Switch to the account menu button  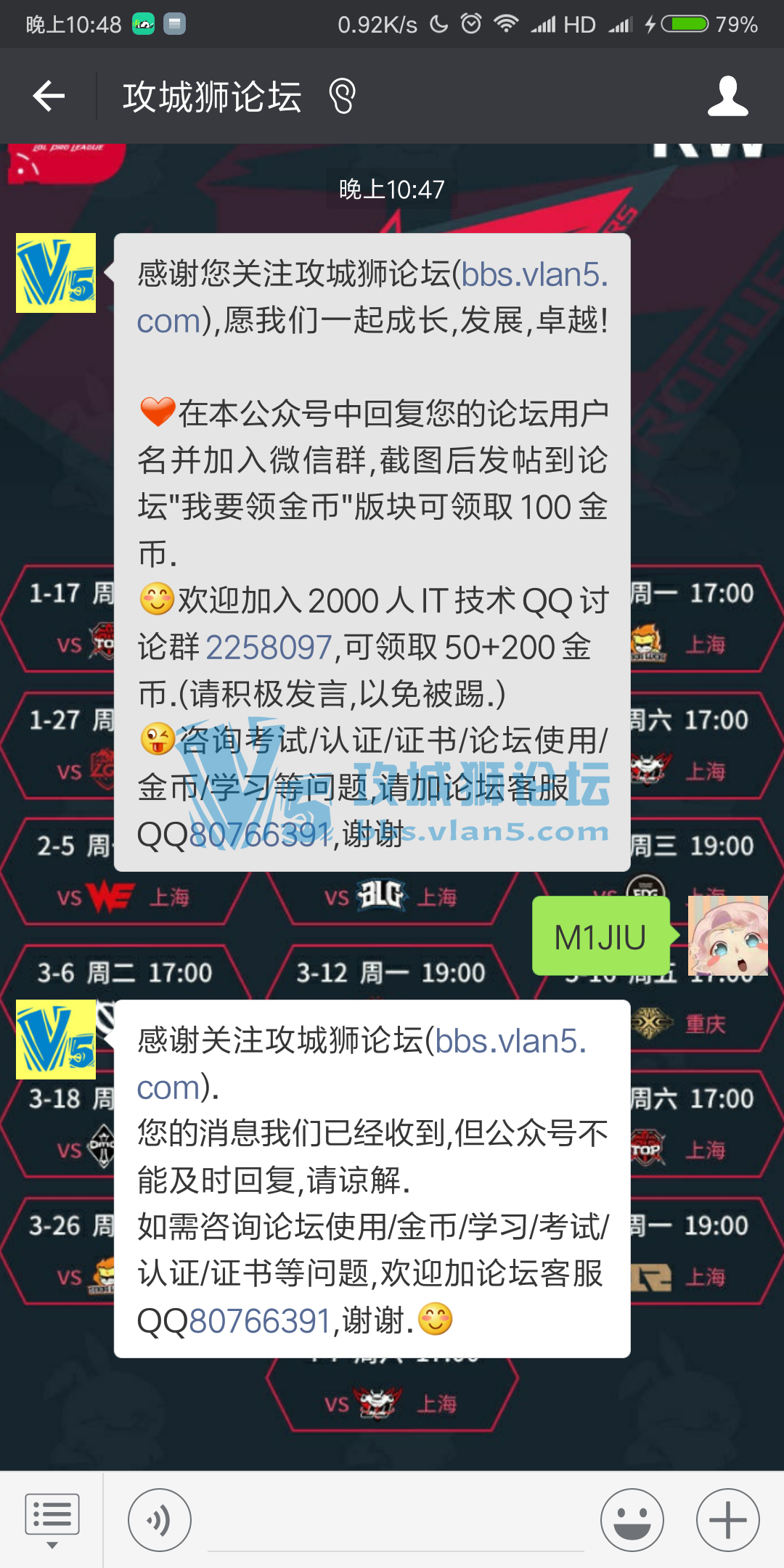pos(52,1519)
